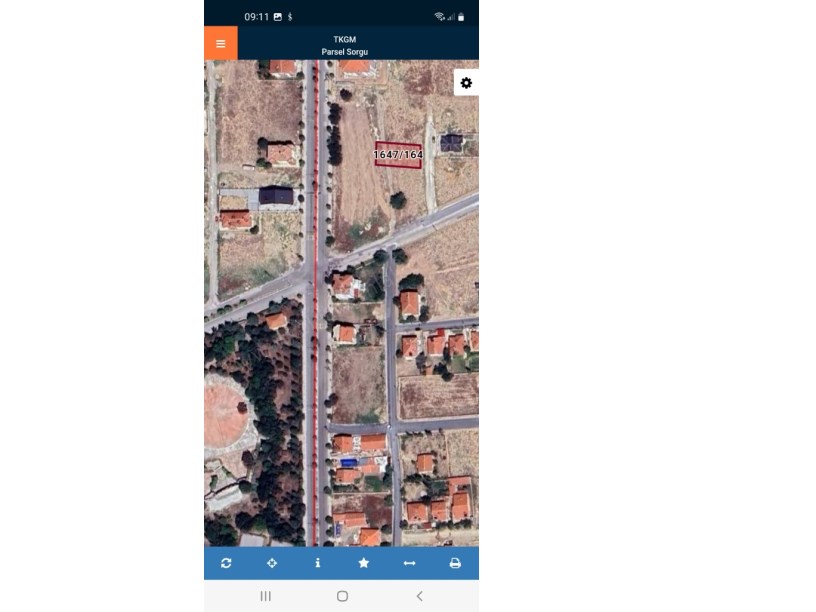
Task: Open map settings gear
Action: point(466,83)
